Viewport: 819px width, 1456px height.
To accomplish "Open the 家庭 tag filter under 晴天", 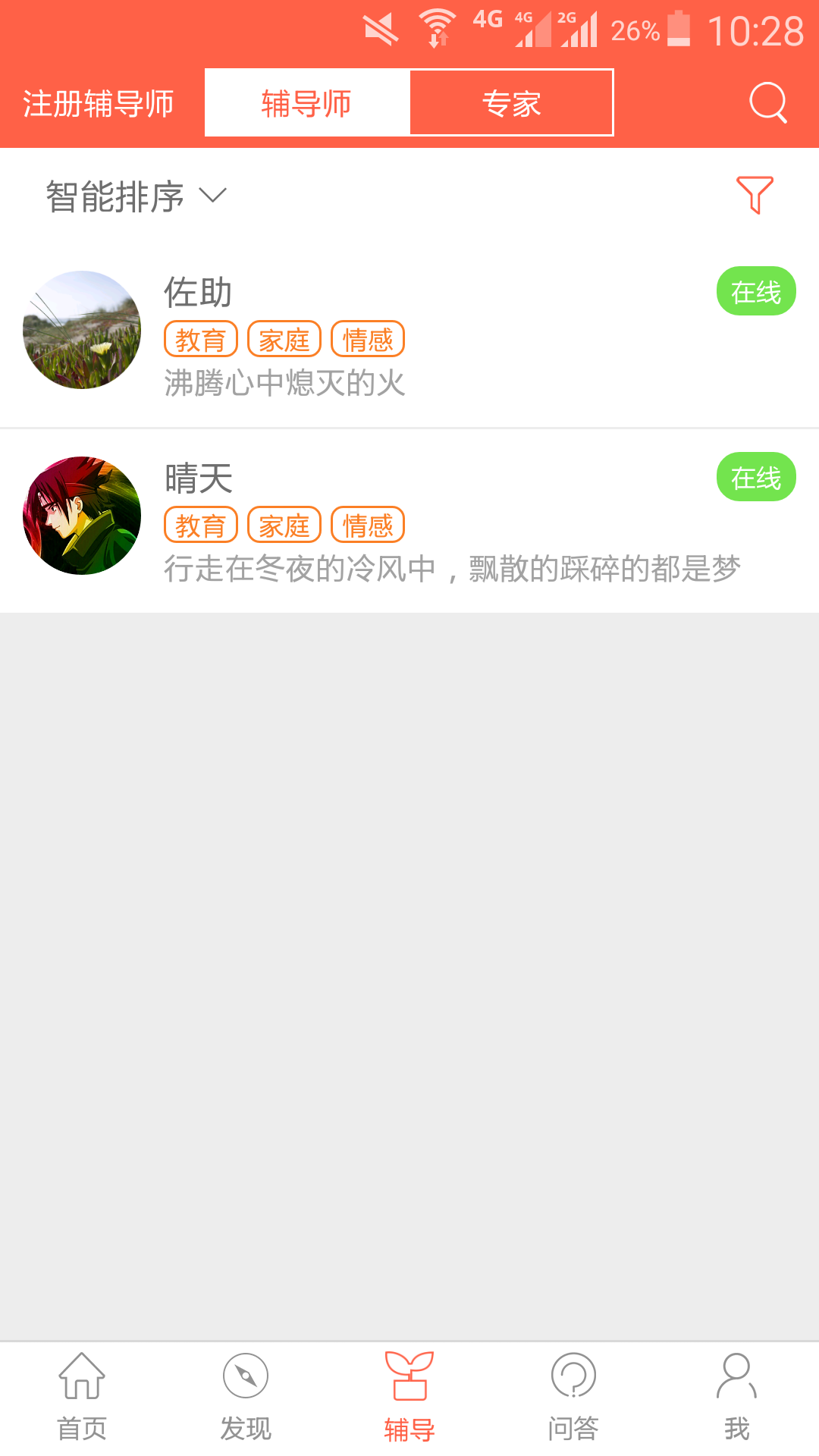I will click(x=283, y=524).
